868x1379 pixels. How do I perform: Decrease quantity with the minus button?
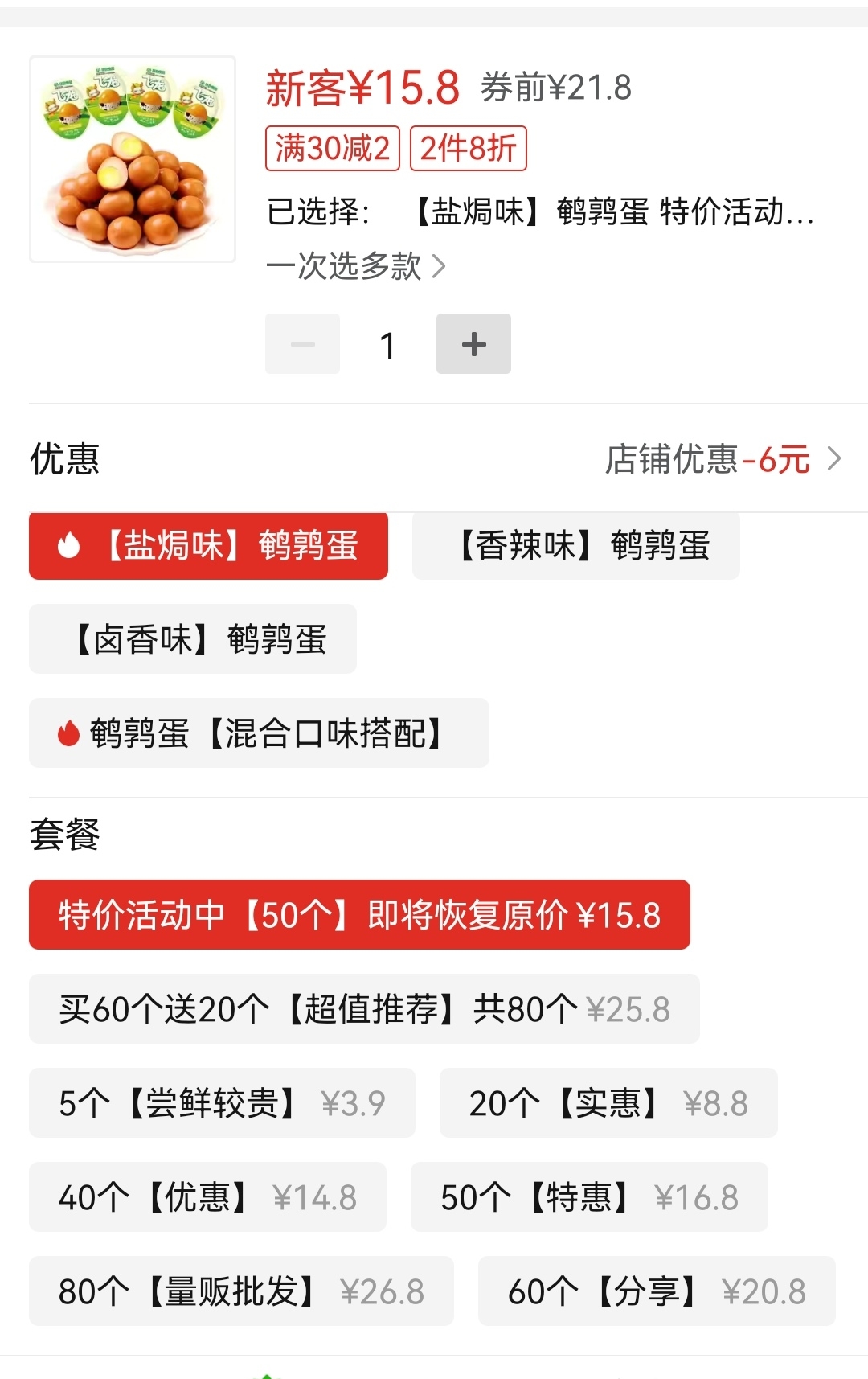pos(303,344)
